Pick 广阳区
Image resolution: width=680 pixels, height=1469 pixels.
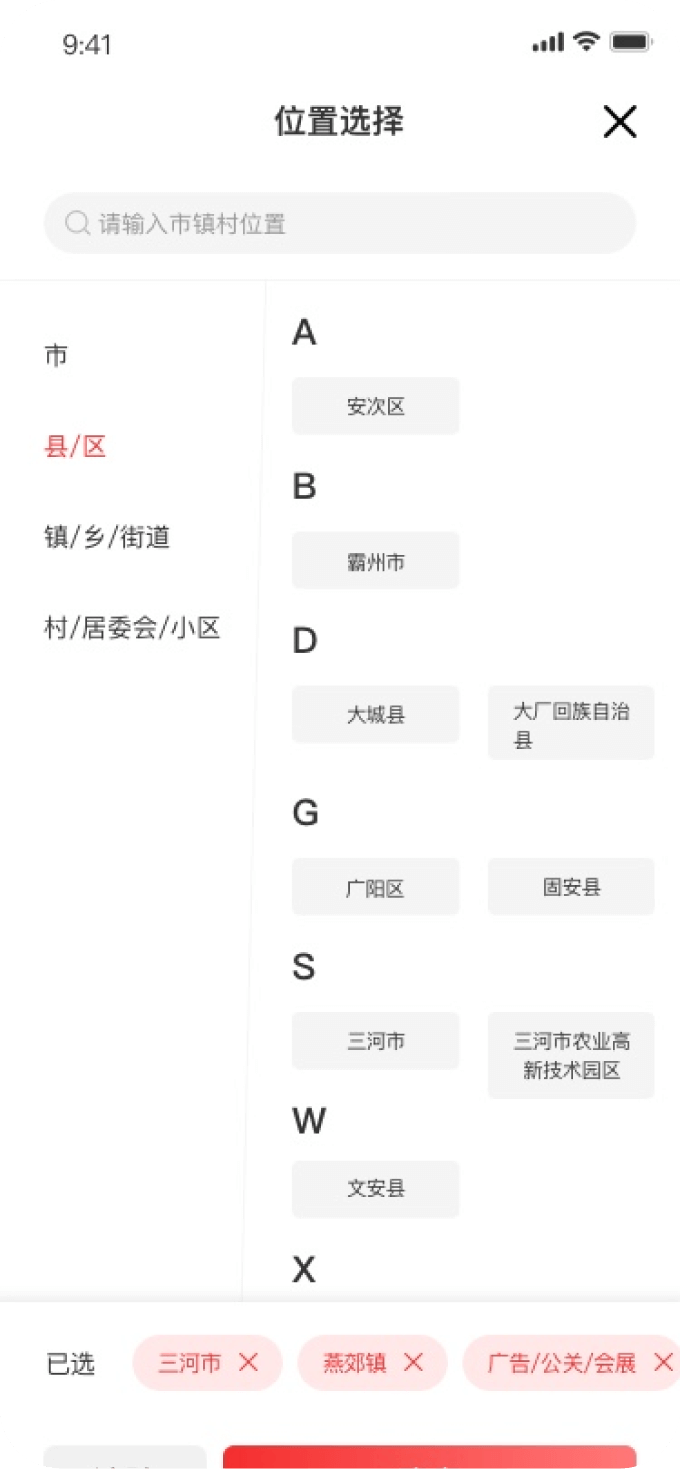[x=375, y=888]
